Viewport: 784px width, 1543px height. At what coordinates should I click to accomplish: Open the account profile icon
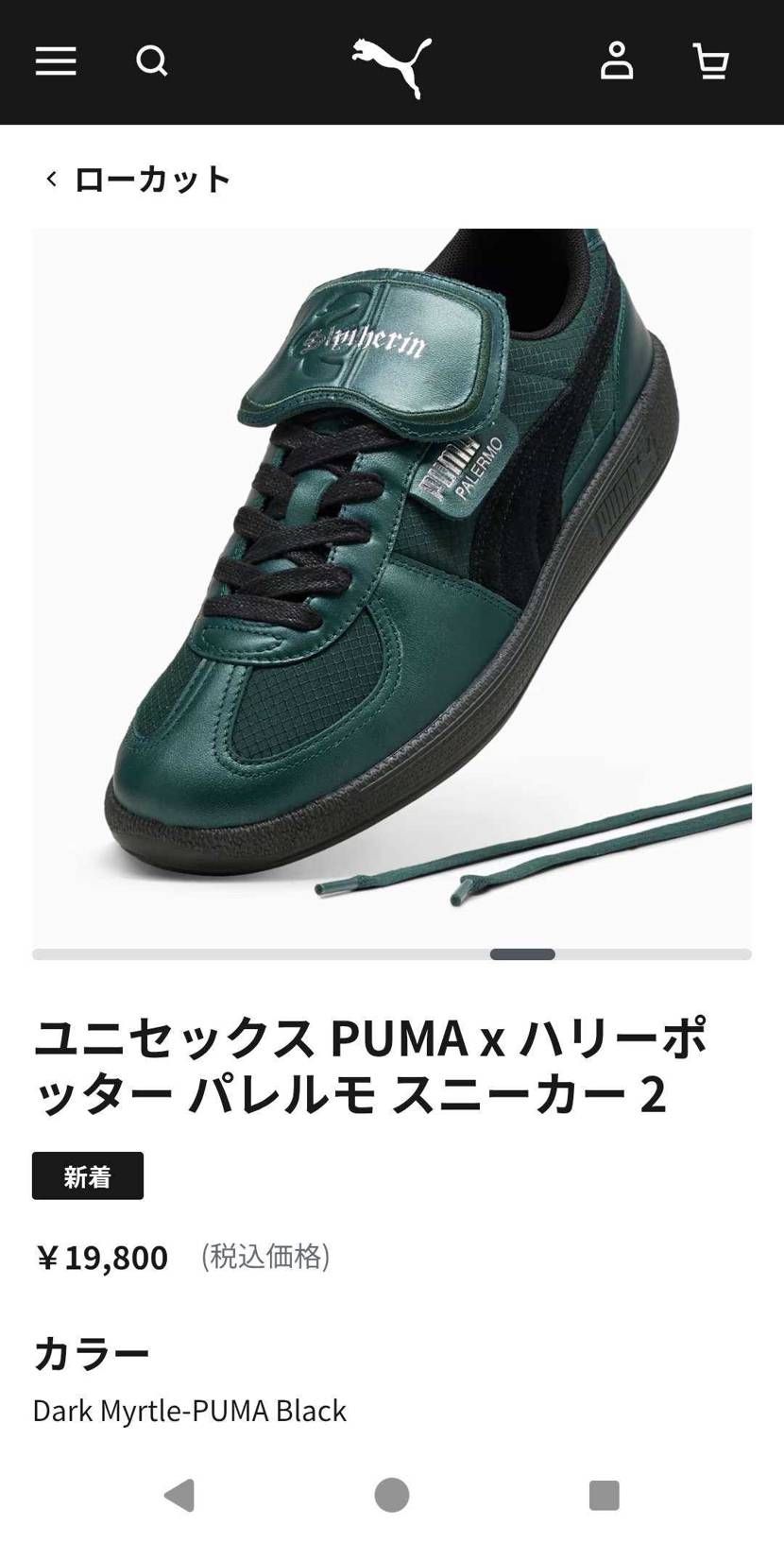click(x=617, y=61)
